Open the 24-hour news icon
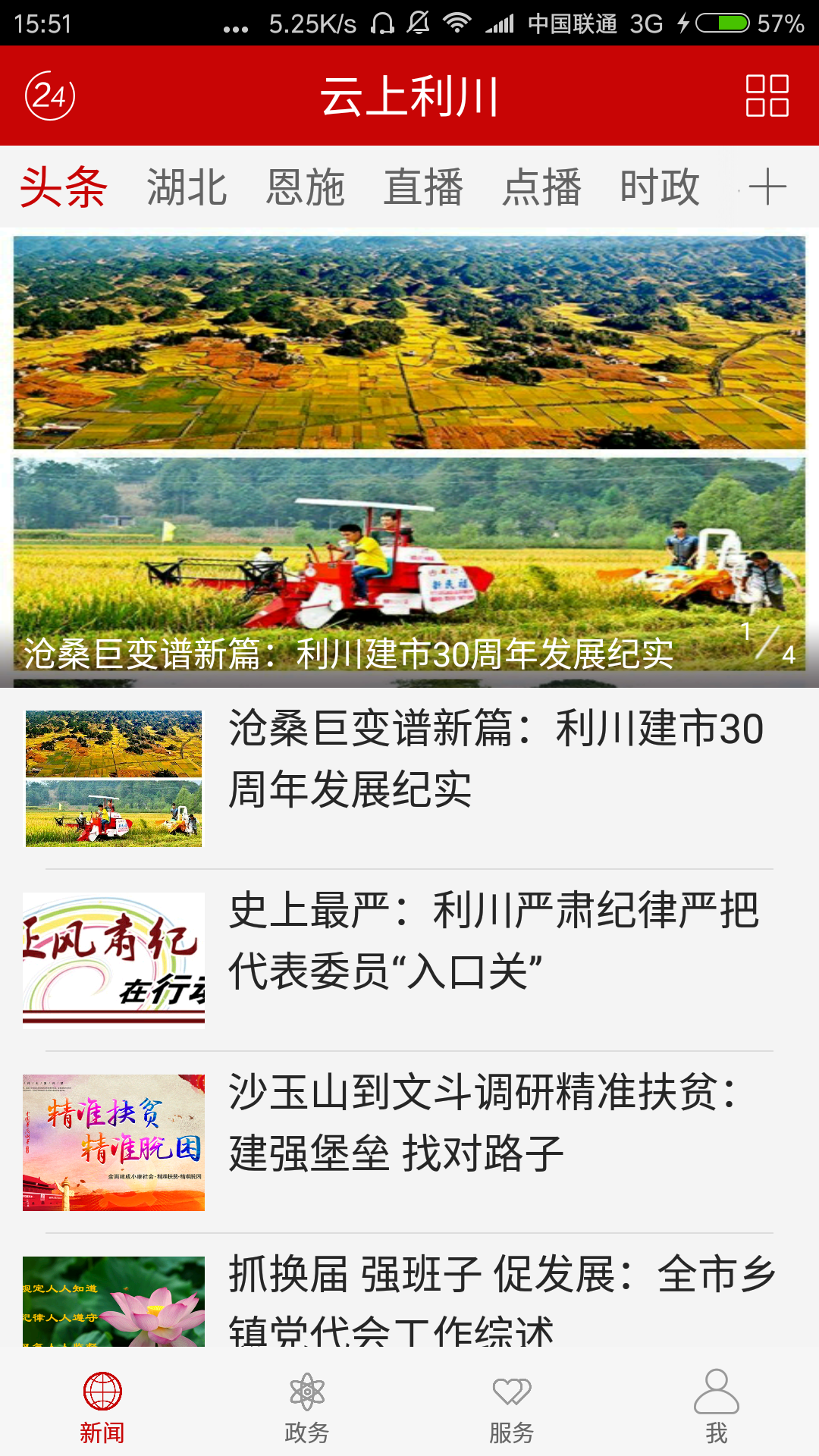The width and height of the screenshot is (819, 1456). point(50,96)
